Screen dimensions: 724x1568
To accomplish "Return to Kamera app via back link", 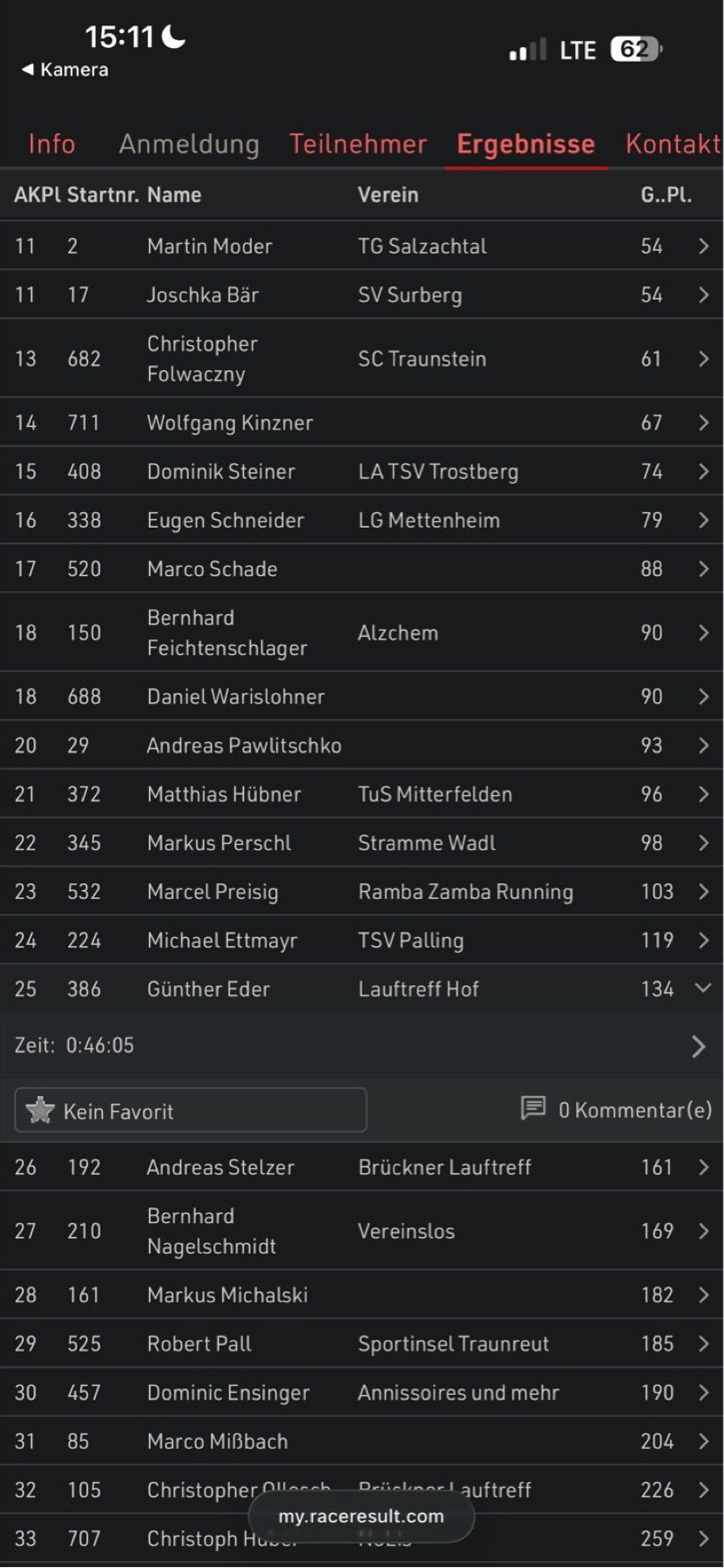I will [65, 70].
